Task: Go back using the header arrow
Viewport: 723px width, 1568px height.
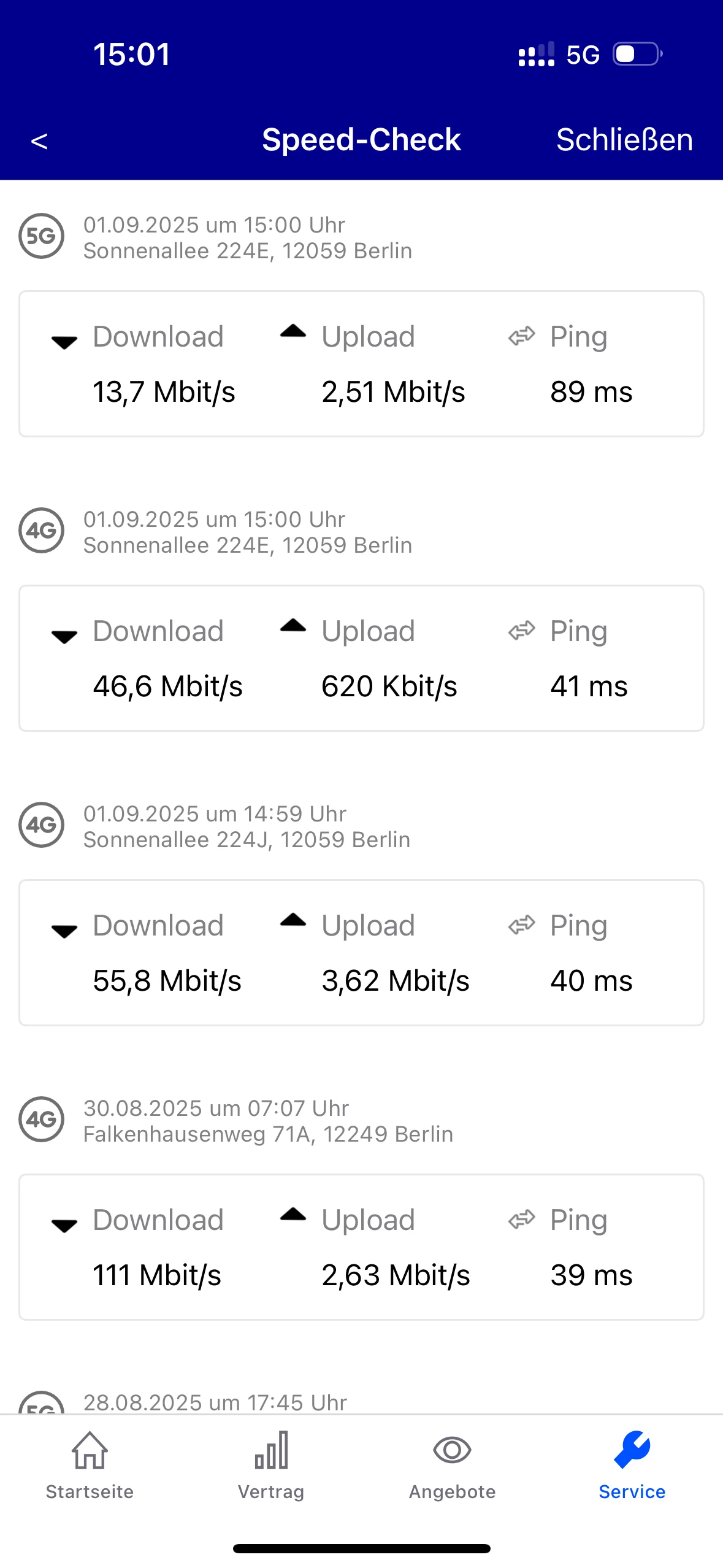Action: point(39,141)
